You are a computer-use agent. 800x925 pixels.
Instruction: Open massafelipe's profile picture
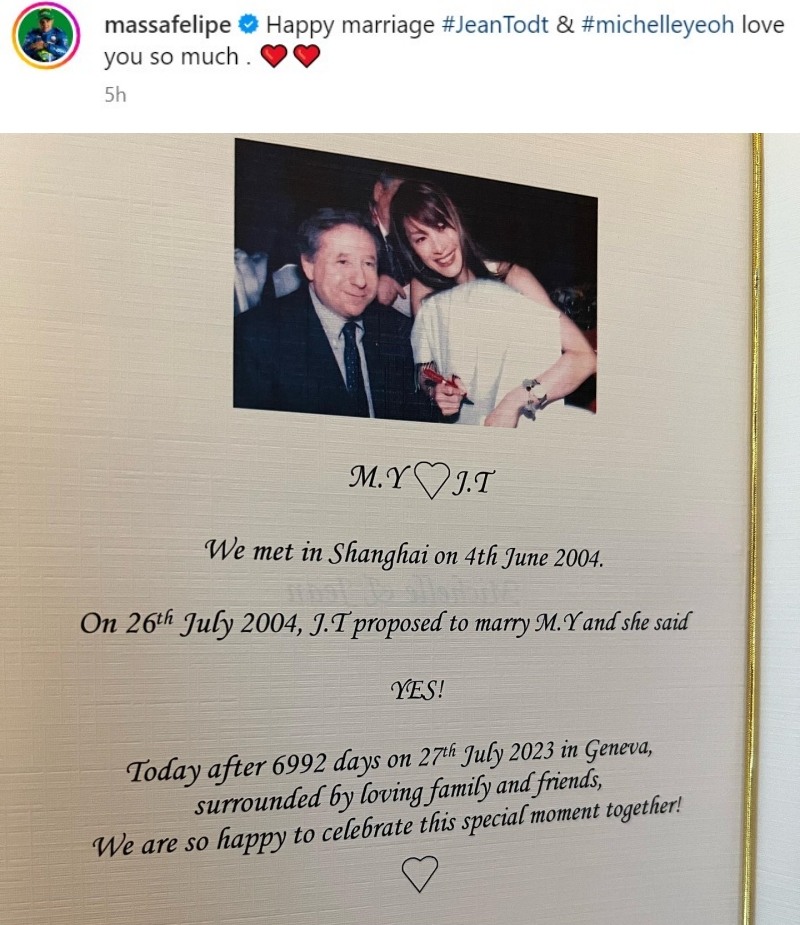point(45,36)
